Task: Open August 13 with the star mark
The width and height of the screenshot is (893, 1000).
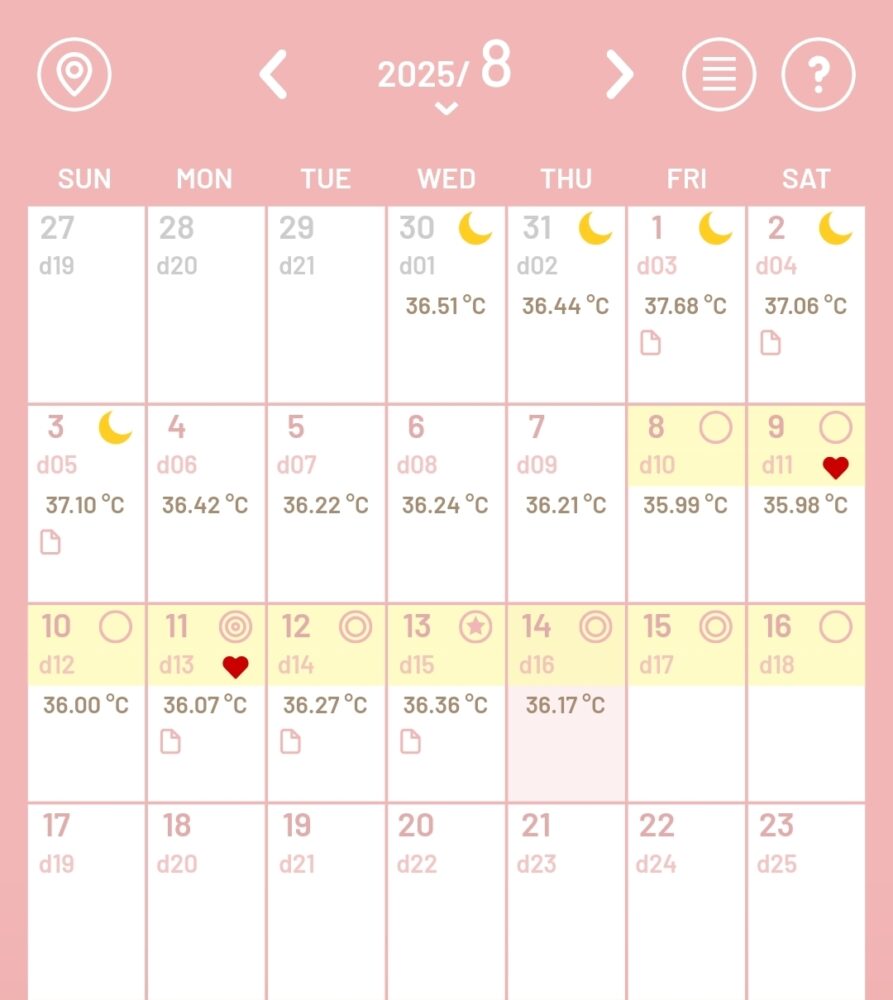Action: pyautogui.click(x=446, y=702)
